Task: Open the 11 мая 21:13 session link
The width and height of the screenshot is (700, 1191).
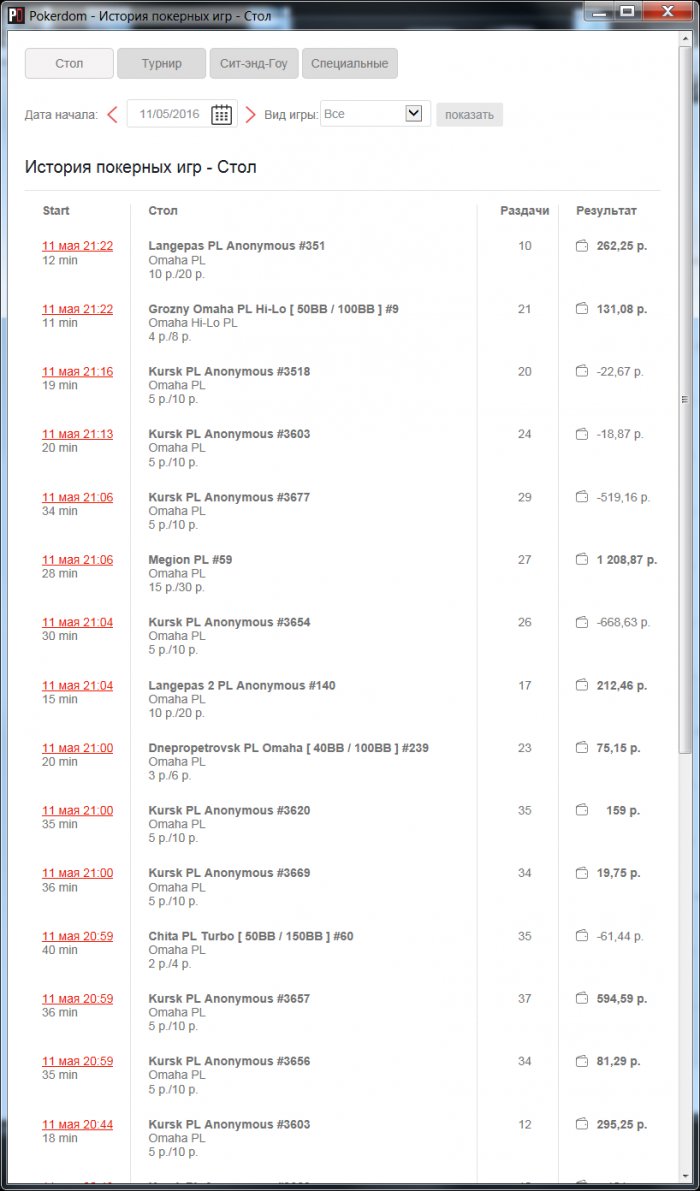Action: [77, 434]
